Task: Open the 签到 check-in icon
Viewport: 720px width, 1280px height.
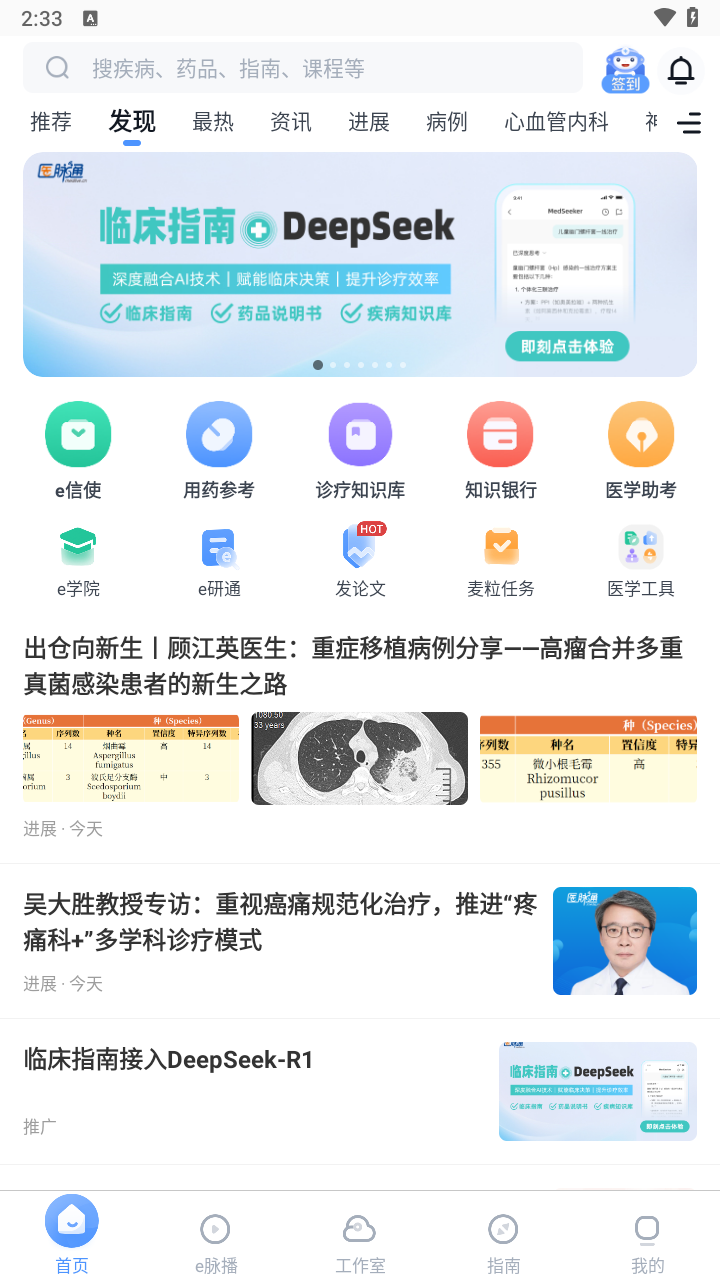Action: click(625, 70)
